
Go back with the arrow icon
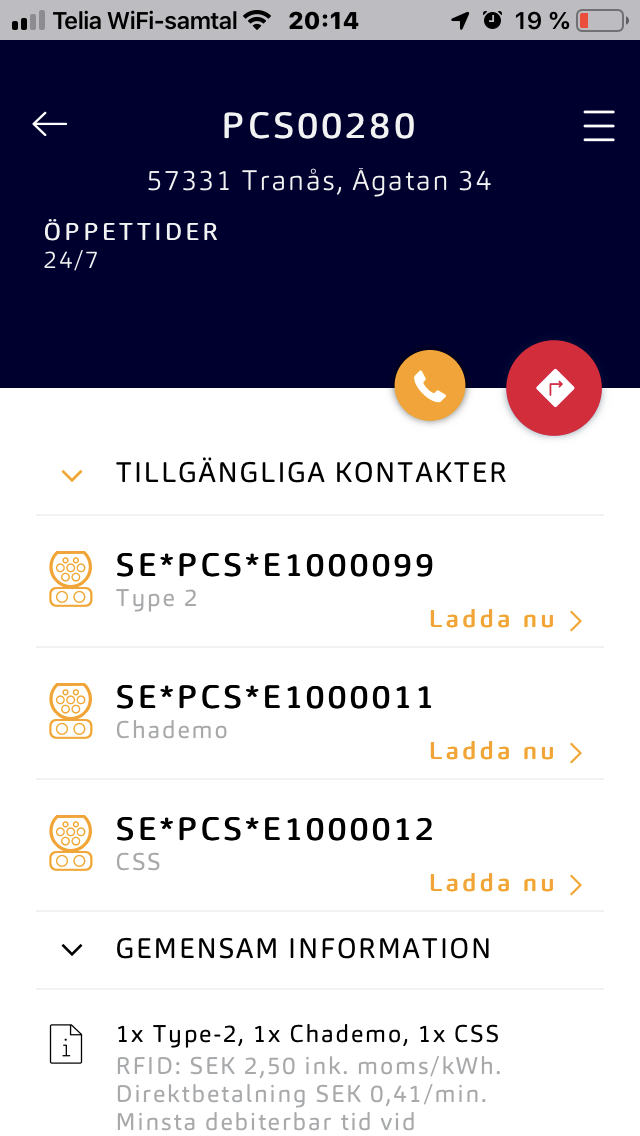pyautogui.click(x=50, y=124)
